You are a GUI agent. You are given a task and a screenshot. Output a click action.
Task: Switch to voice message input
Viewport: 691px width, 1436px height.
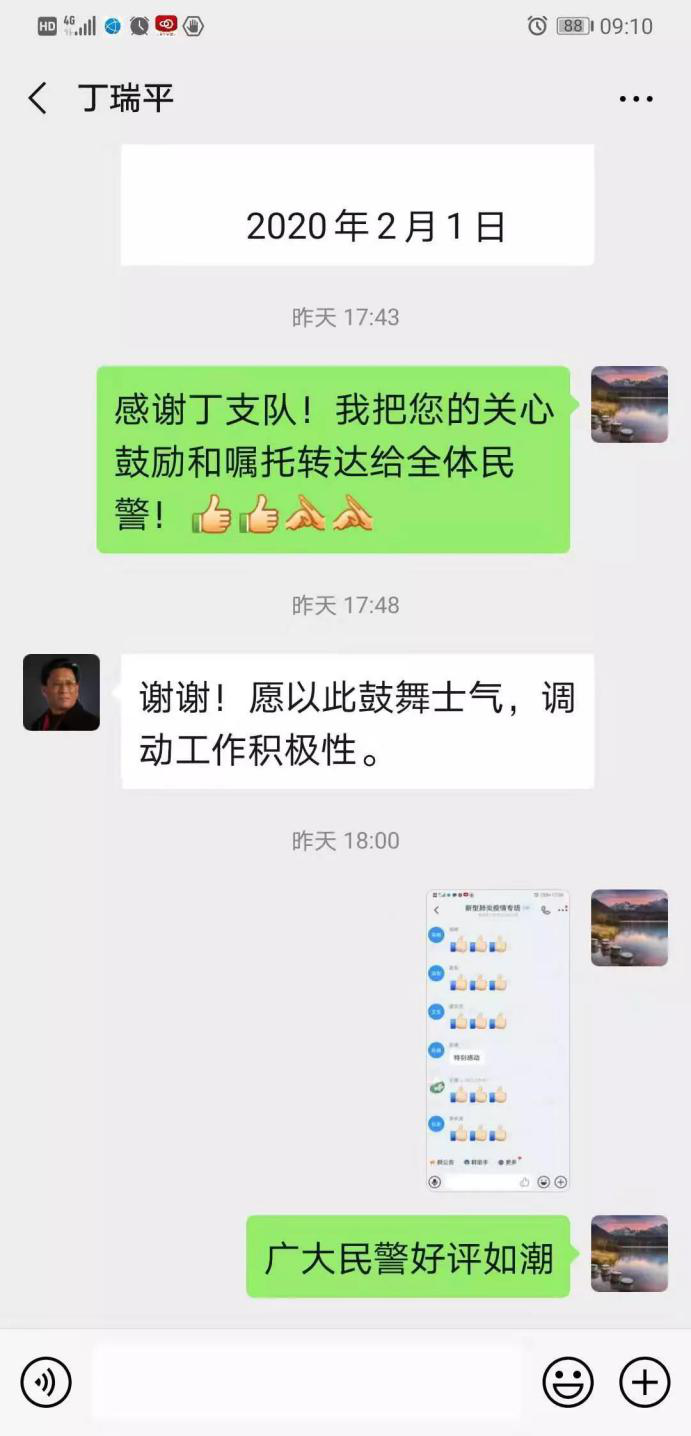pos(46,1383)
